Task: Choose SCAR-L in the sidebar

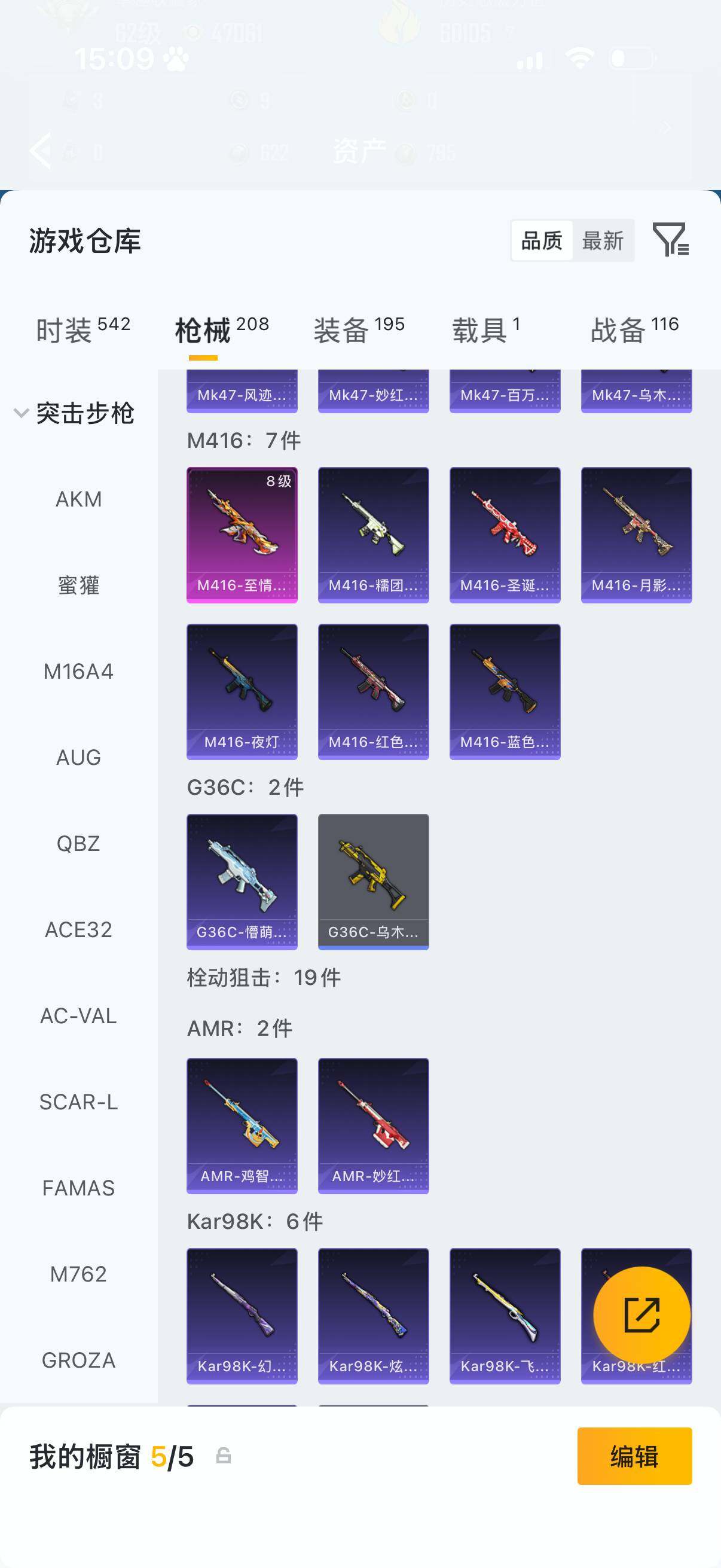Action: tap(78, 1102)
